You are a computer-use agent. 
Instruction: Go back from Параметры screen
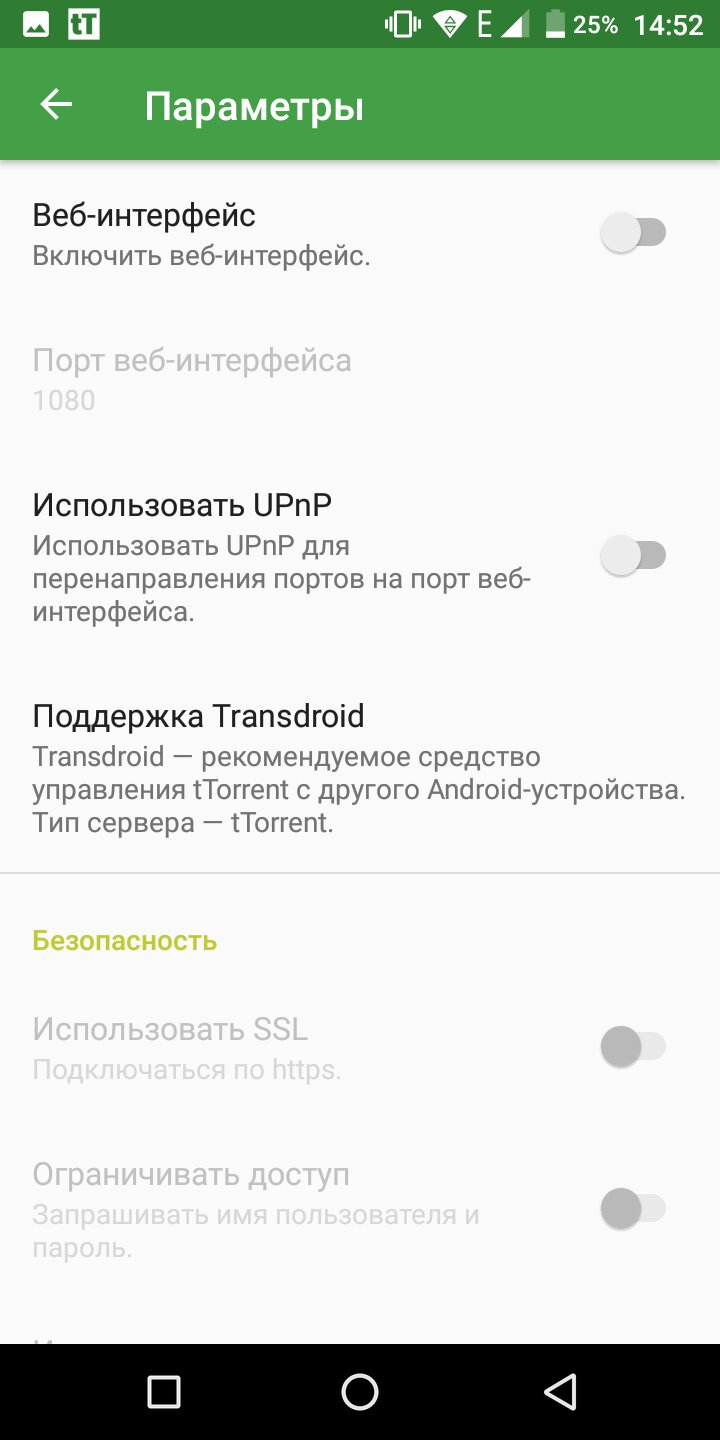pos(56,105)
